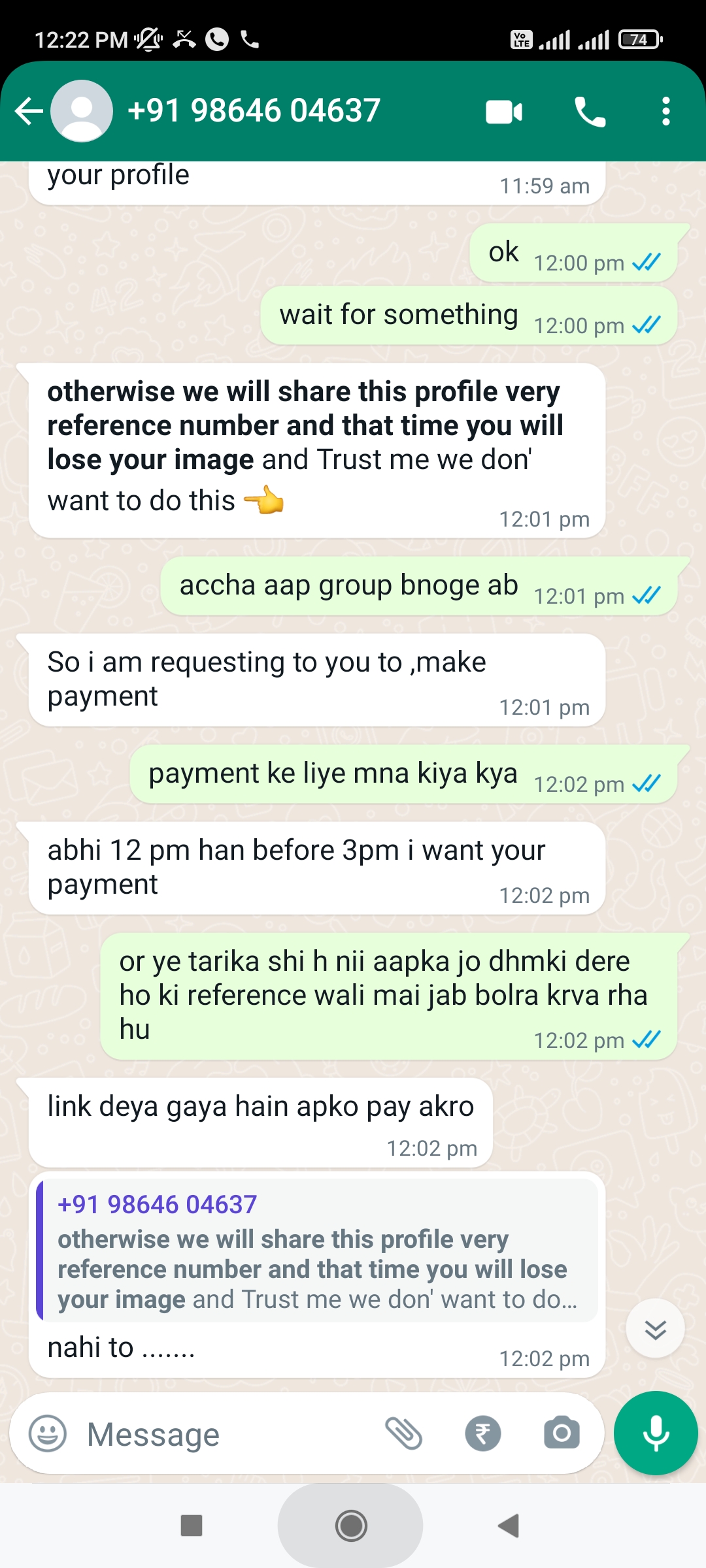This screenshot has height=1568, width=706.
Task: Open the overflow menu
Action: point(665,112)
